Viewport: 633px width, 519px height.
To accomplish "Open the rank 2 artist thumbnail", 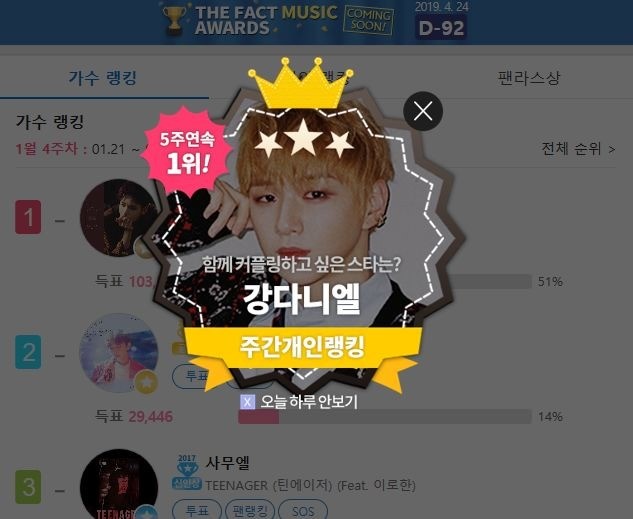I will tap(116, 352).
